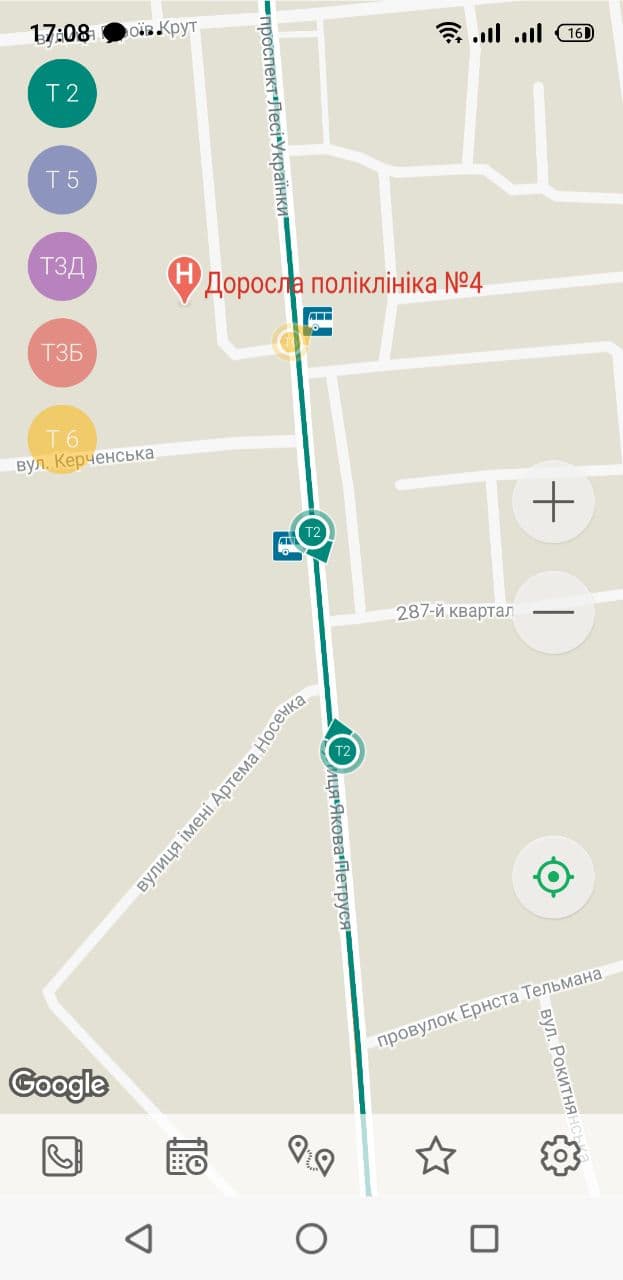Choose the ТЗД route button
The width and height of the screenshot is (623, 1280).
[x=62, y=266]
